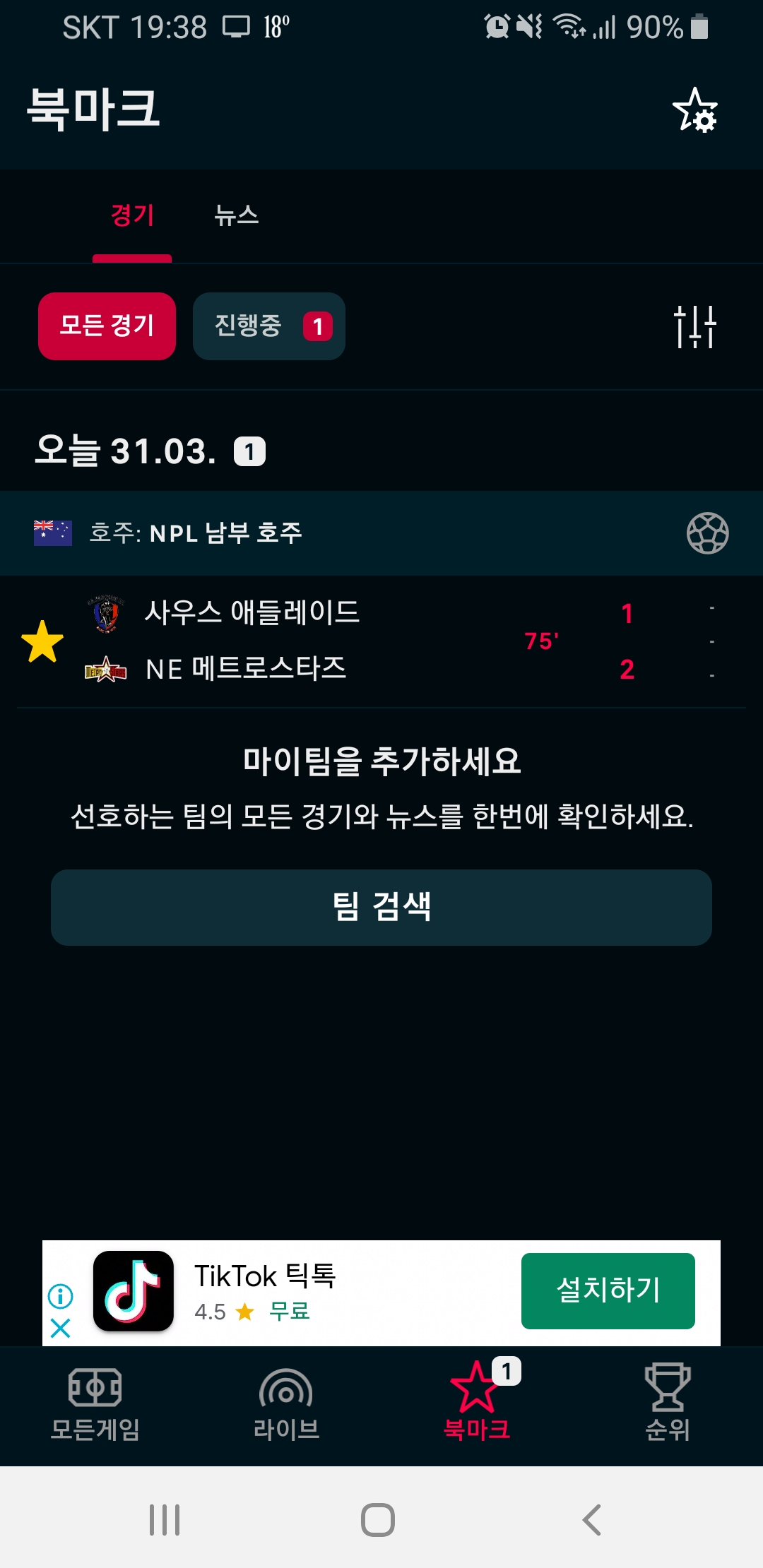Tap the 팀 검색 button
The width and height of the screenshot is (763, 1568).
pos(381,908)
